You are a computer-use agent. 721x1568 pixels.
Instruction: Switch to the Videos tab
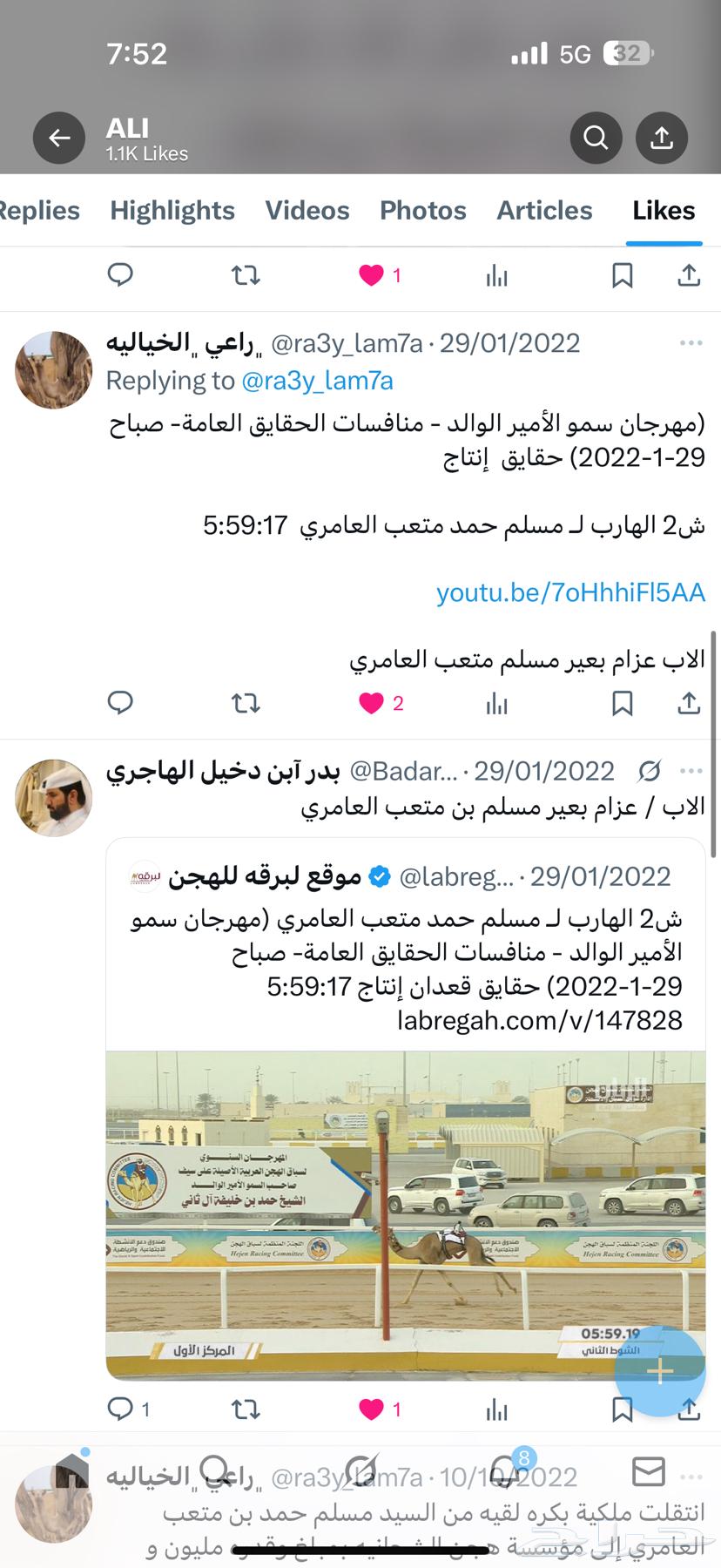(307, 211)
